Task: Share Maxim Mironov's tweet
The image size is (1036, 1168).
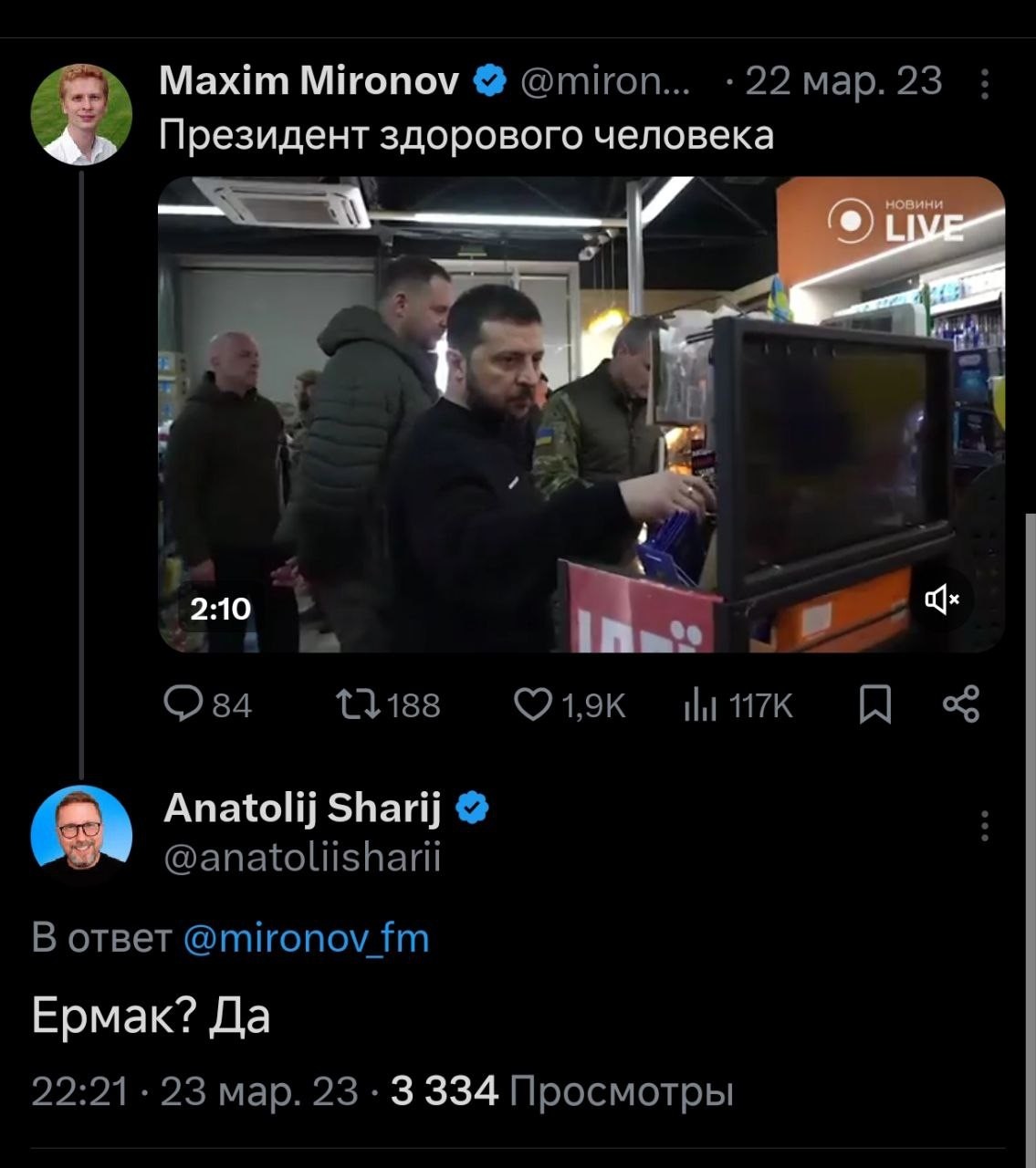Action: point(960,704)
